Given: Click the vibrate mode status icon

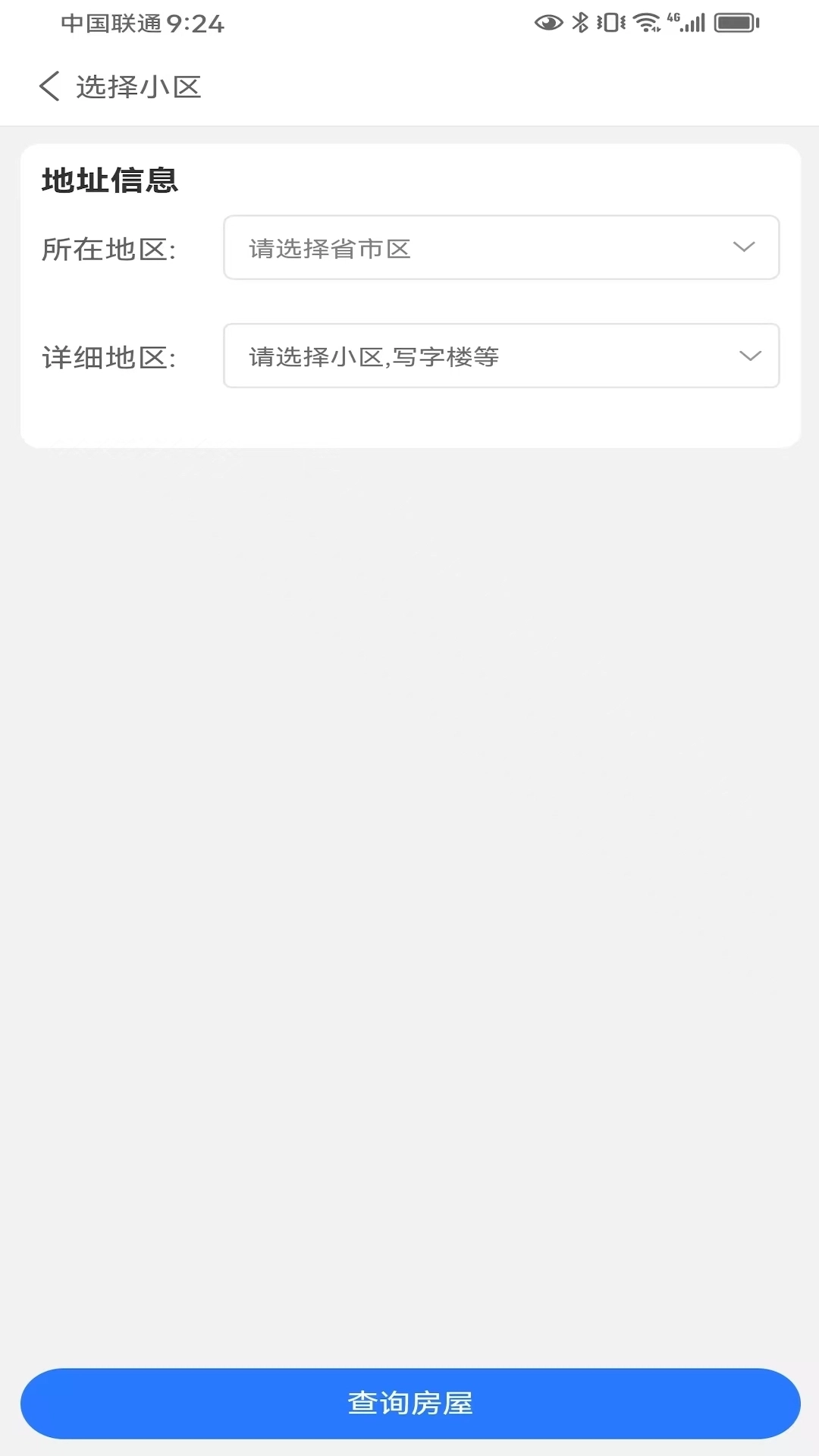Looking at the screenshot, I should pyautogui.click(x=613, y=23).
